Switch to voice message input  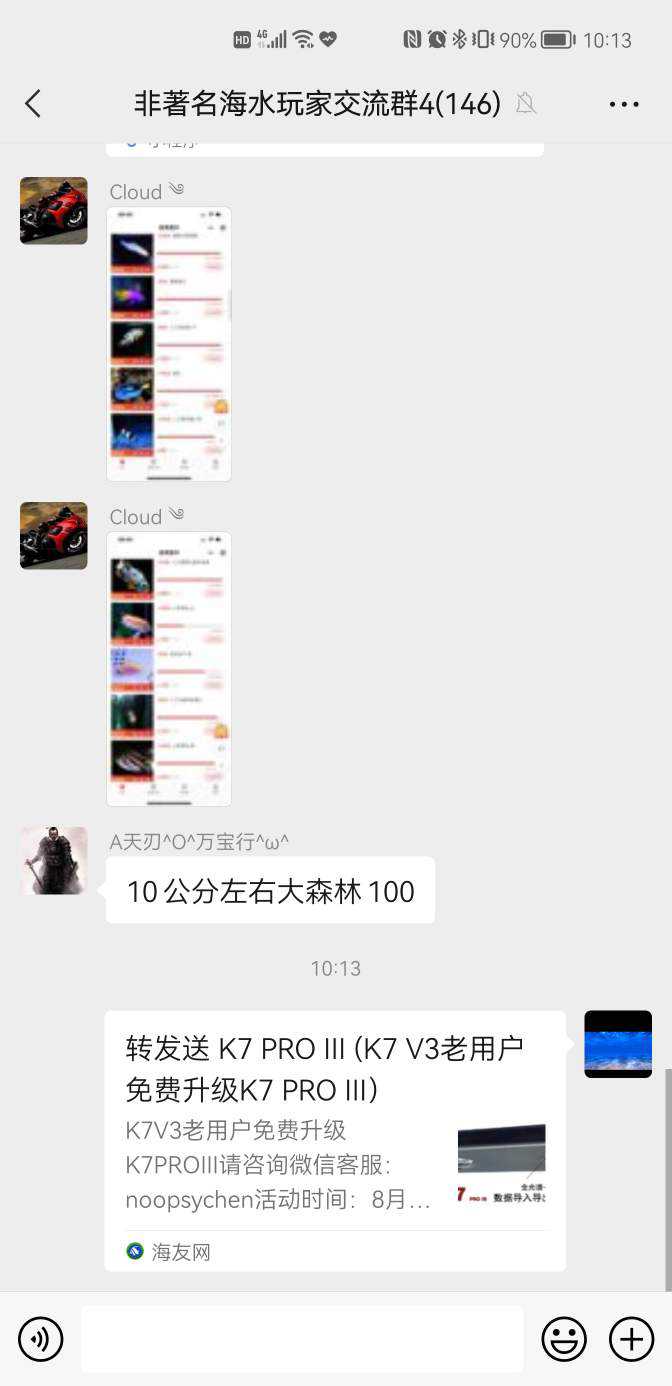tap(40, 1339)
